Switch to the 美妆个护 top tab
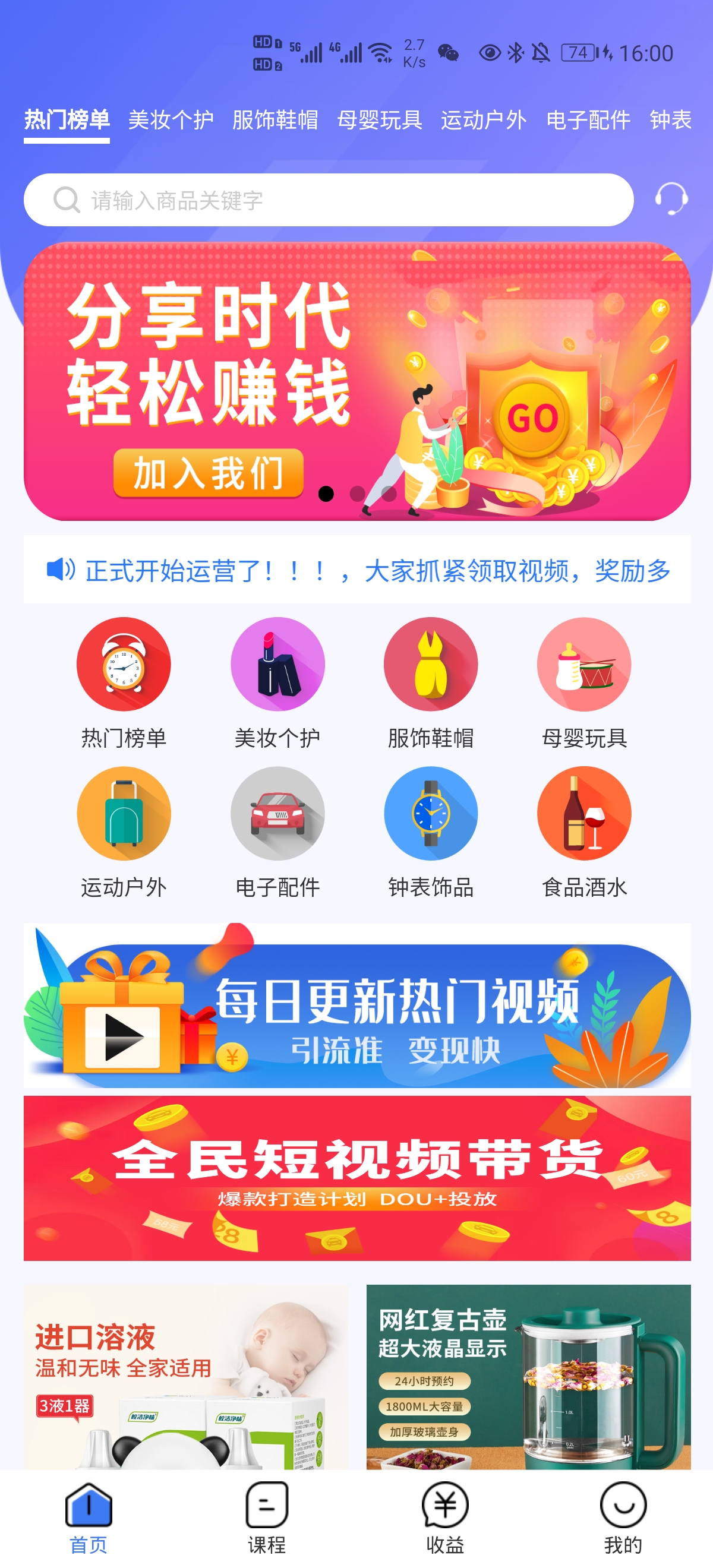713x1568 pixels. (x=171, y=120)
